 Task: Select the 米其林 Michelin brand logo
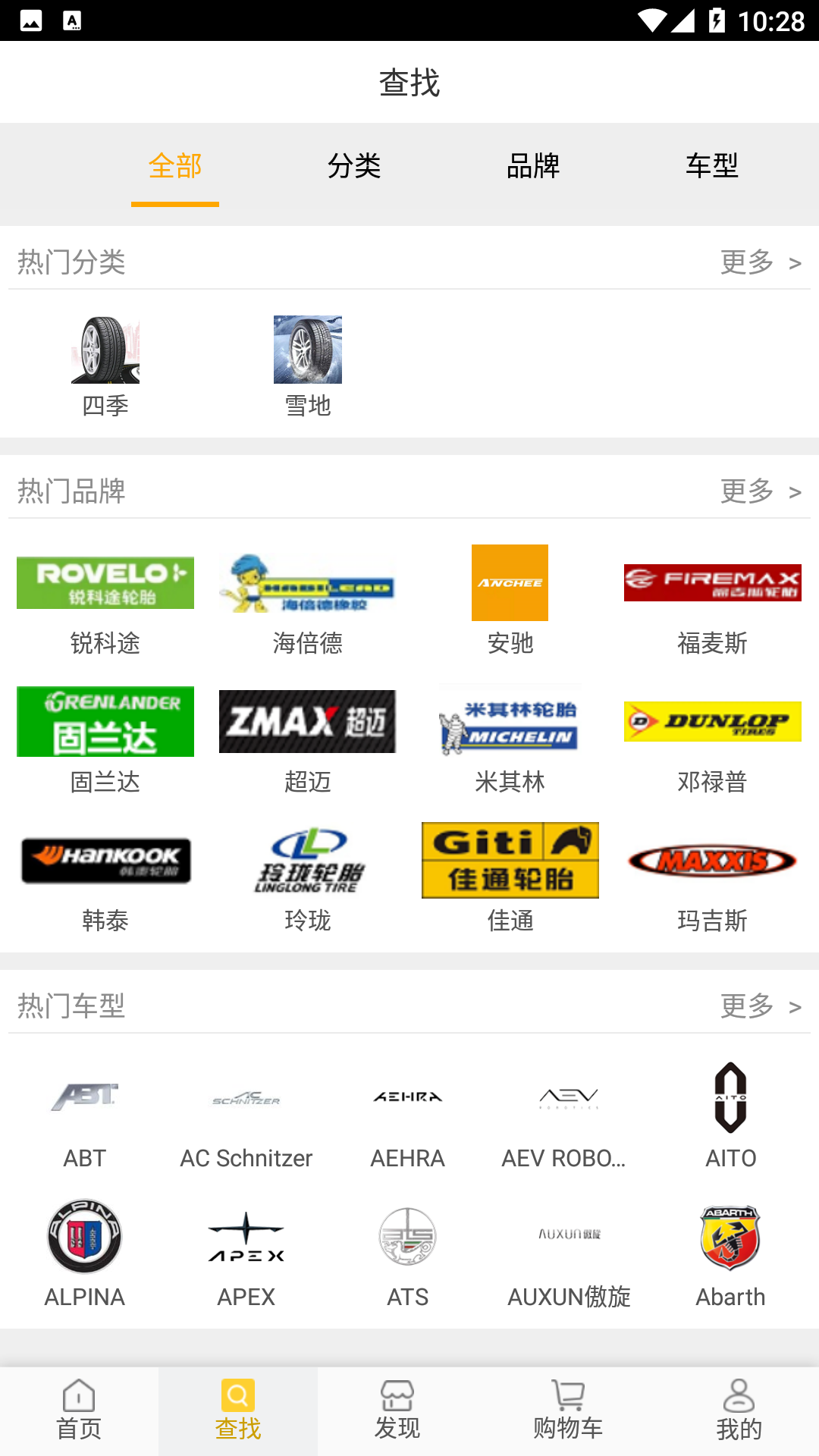click(510, 721)
